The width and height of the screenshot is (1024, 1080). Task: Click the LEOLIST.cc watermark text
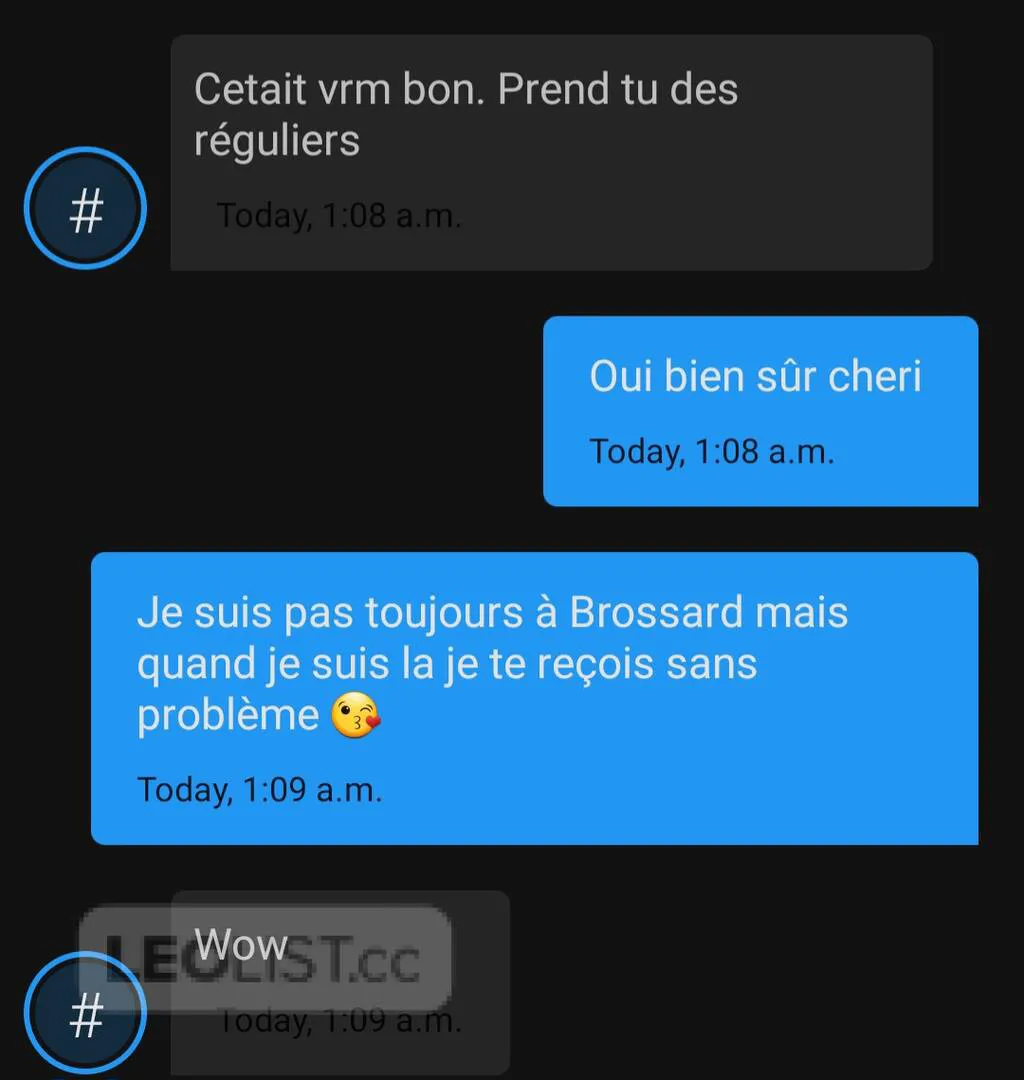coord(260,958)
